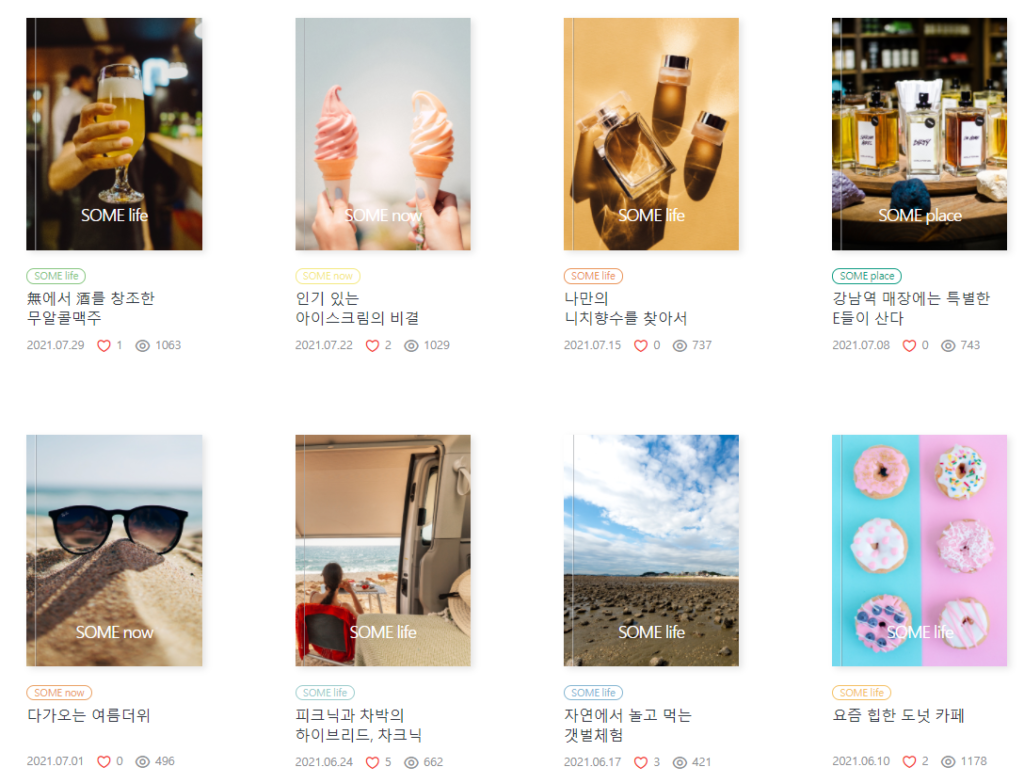Tap the SOME now tag above 다가오는 여름더위
Image resolution: width=1024 pixels, height=783 pixels.
pos(59,692)
